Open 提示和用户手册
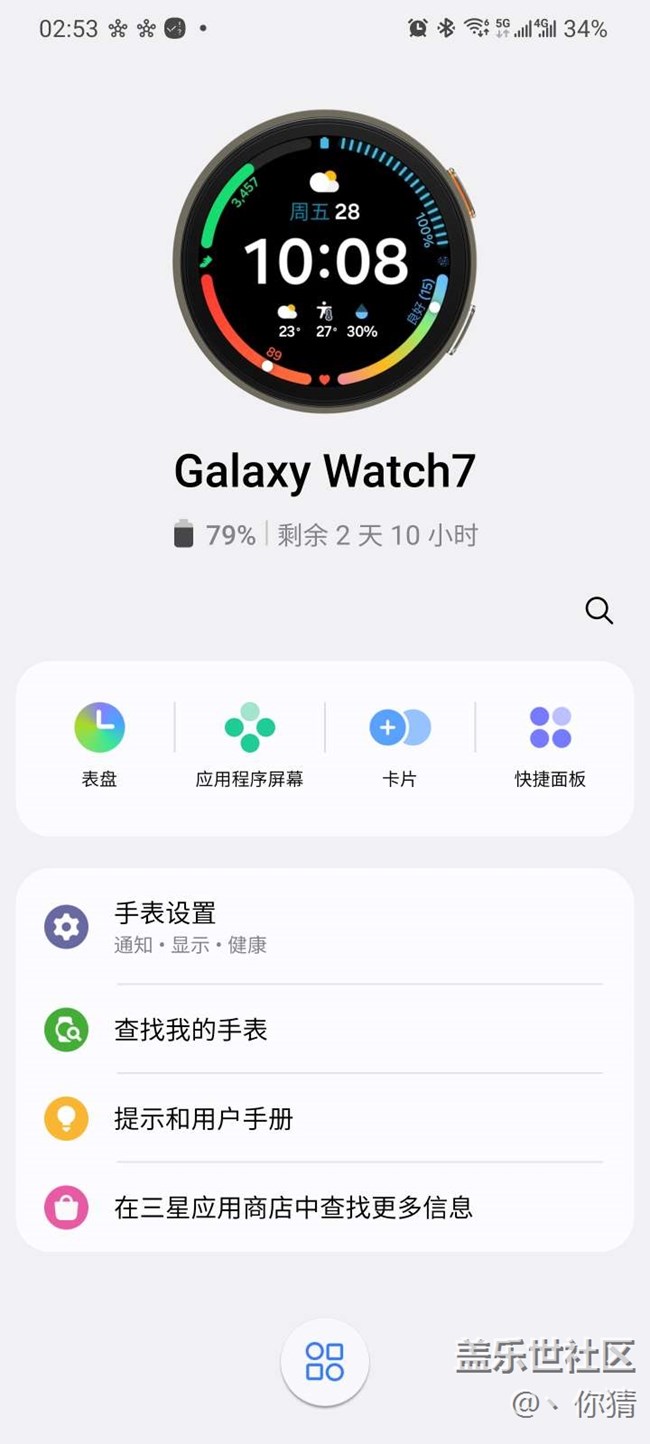 coord(324,1118)
